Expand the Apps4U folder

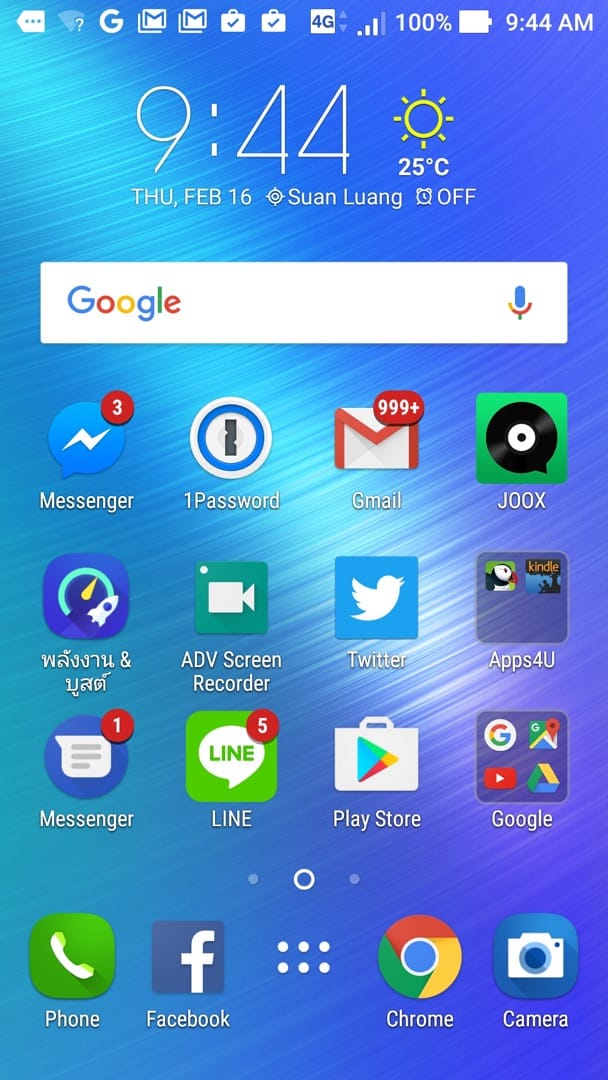(521, 598)
